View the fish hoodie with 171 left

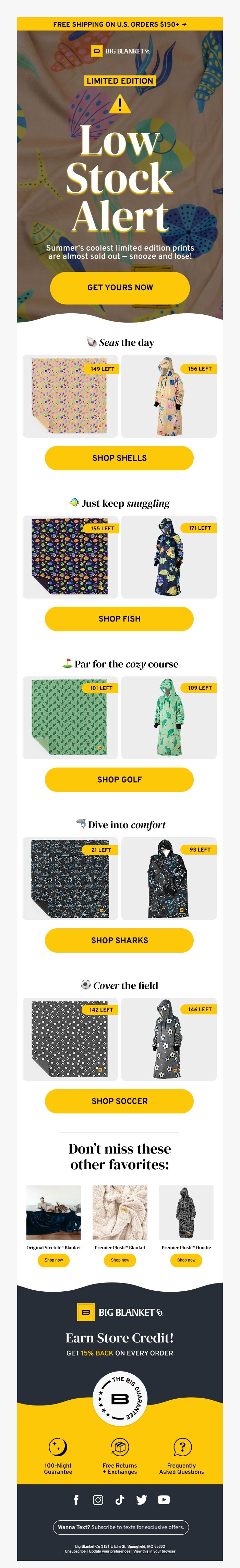169,557
